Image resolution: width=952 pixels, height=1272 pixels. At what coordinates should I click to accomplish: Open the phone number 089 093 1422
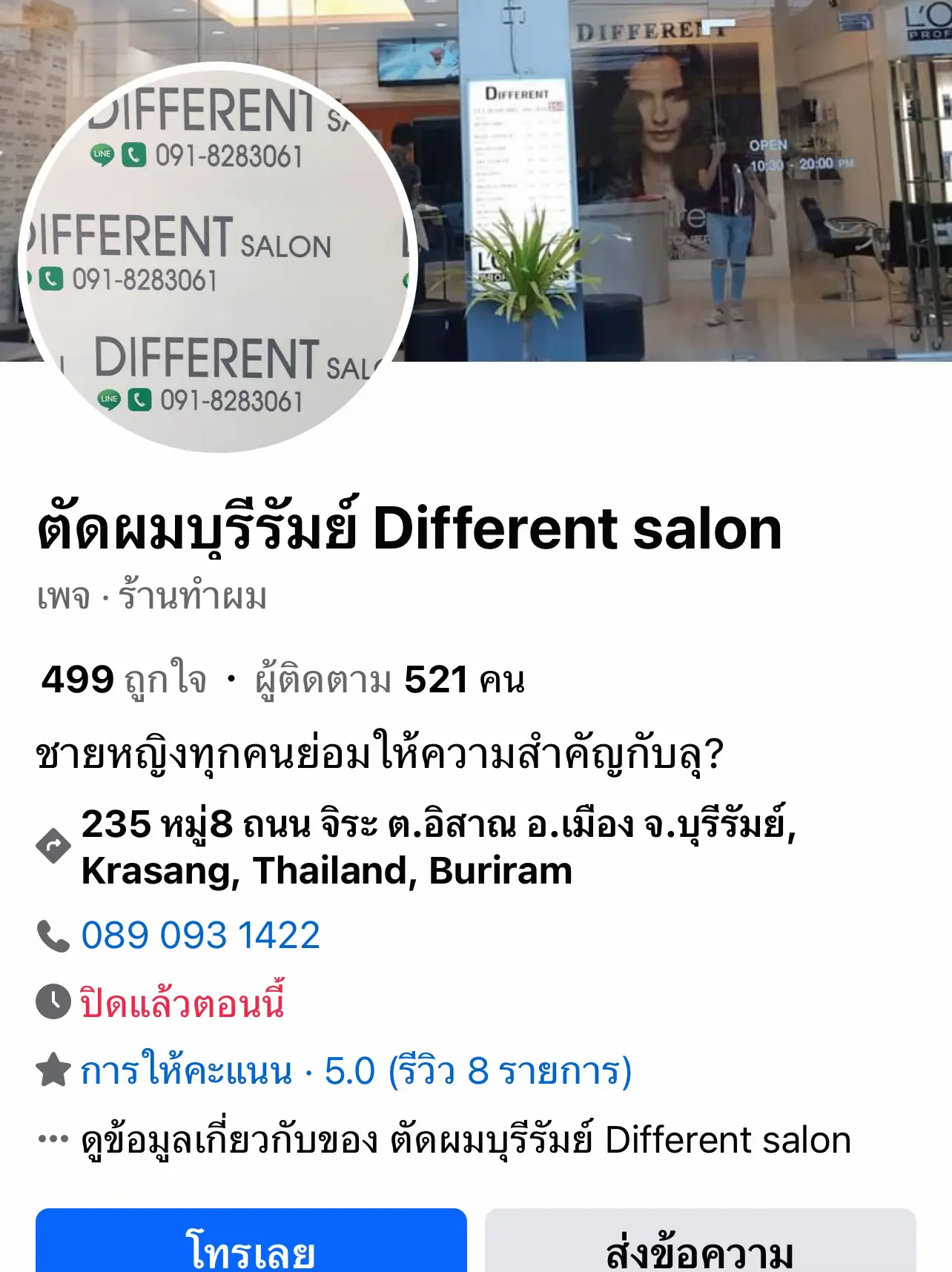(200, 935)
